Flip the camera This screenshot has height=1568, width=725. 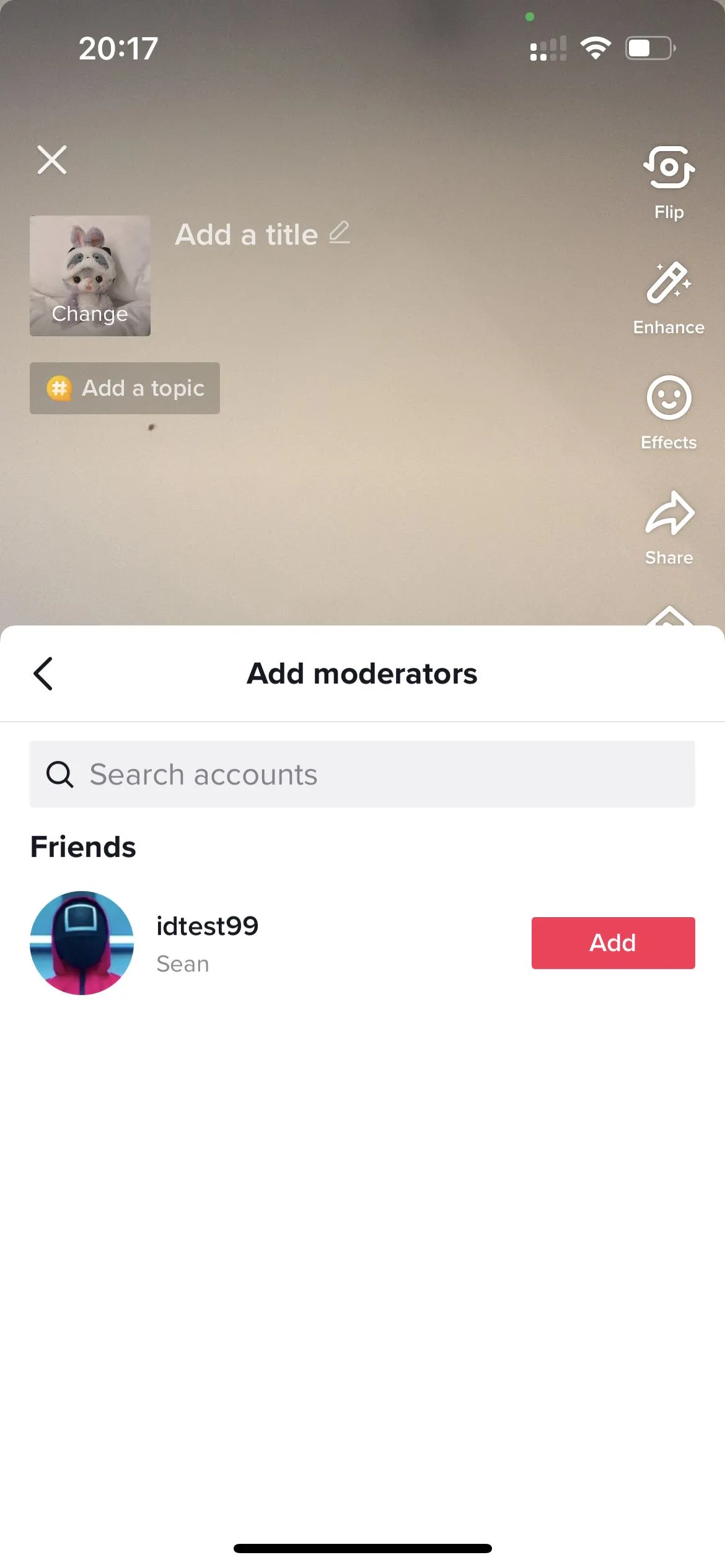click(669, 181)
